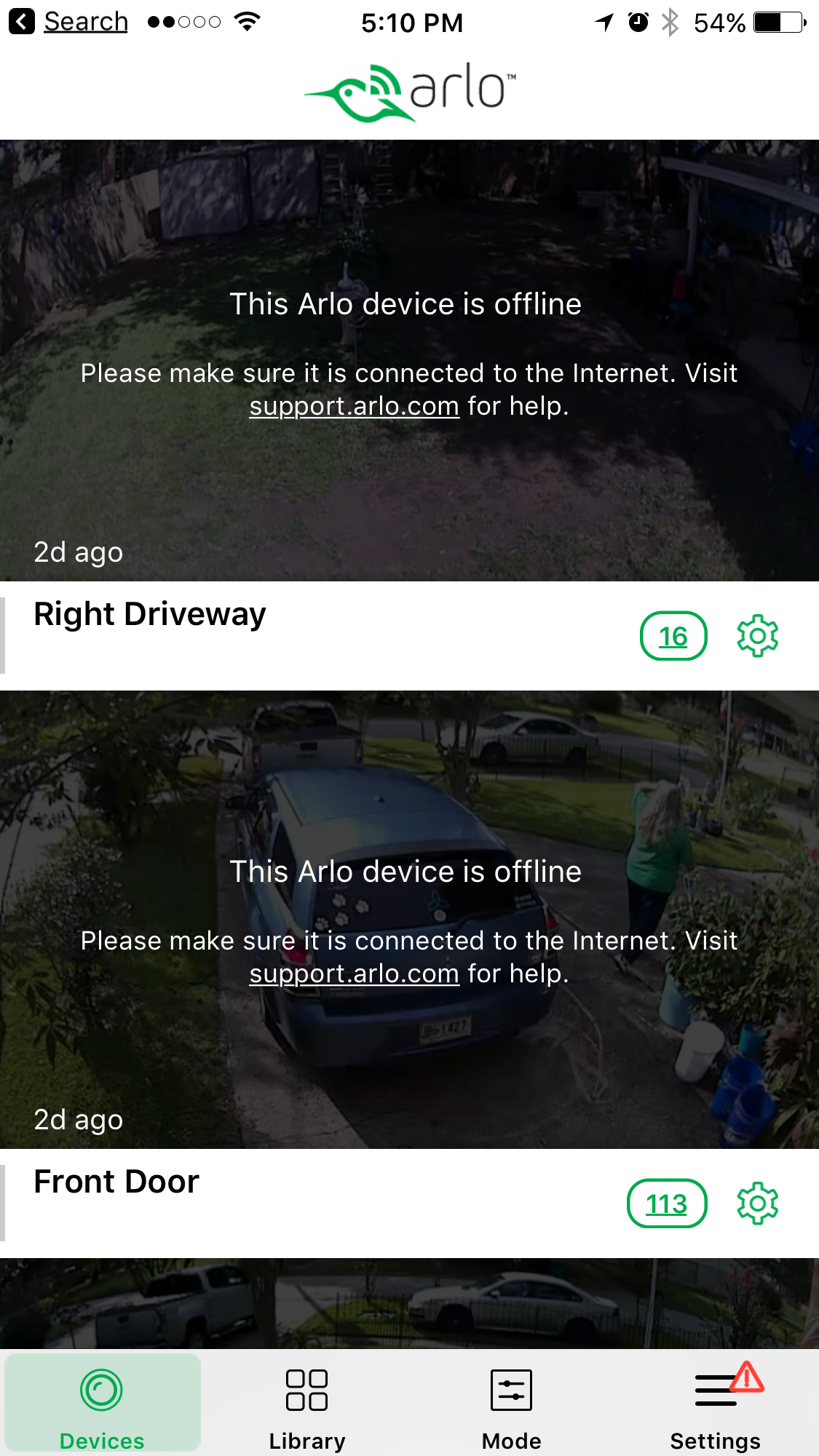Open support.arlo.com link on Right Driveway feed
This screenshot has height=1456, width=819.
(354, 406)
